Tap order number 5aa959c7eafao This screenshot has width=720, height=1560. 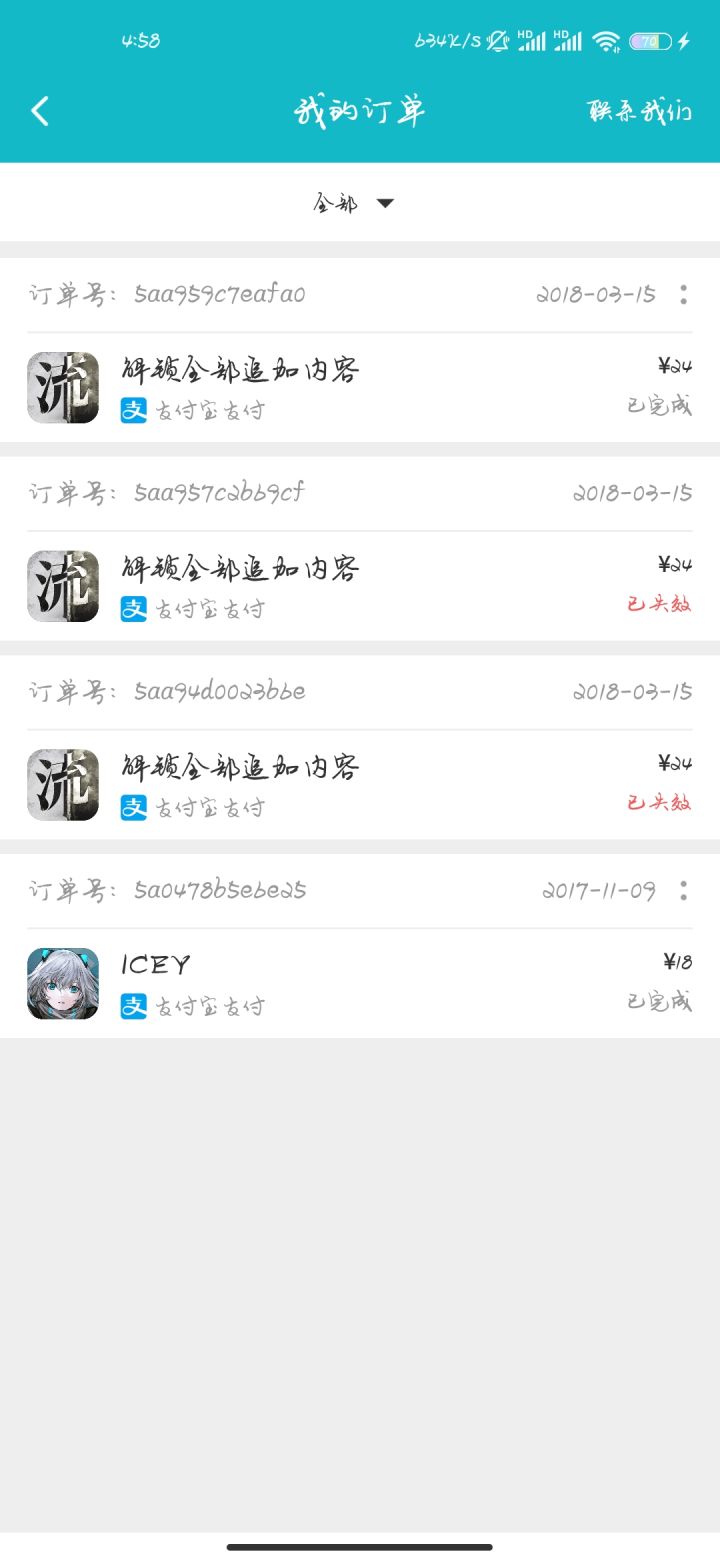click(x=222, y=294)
